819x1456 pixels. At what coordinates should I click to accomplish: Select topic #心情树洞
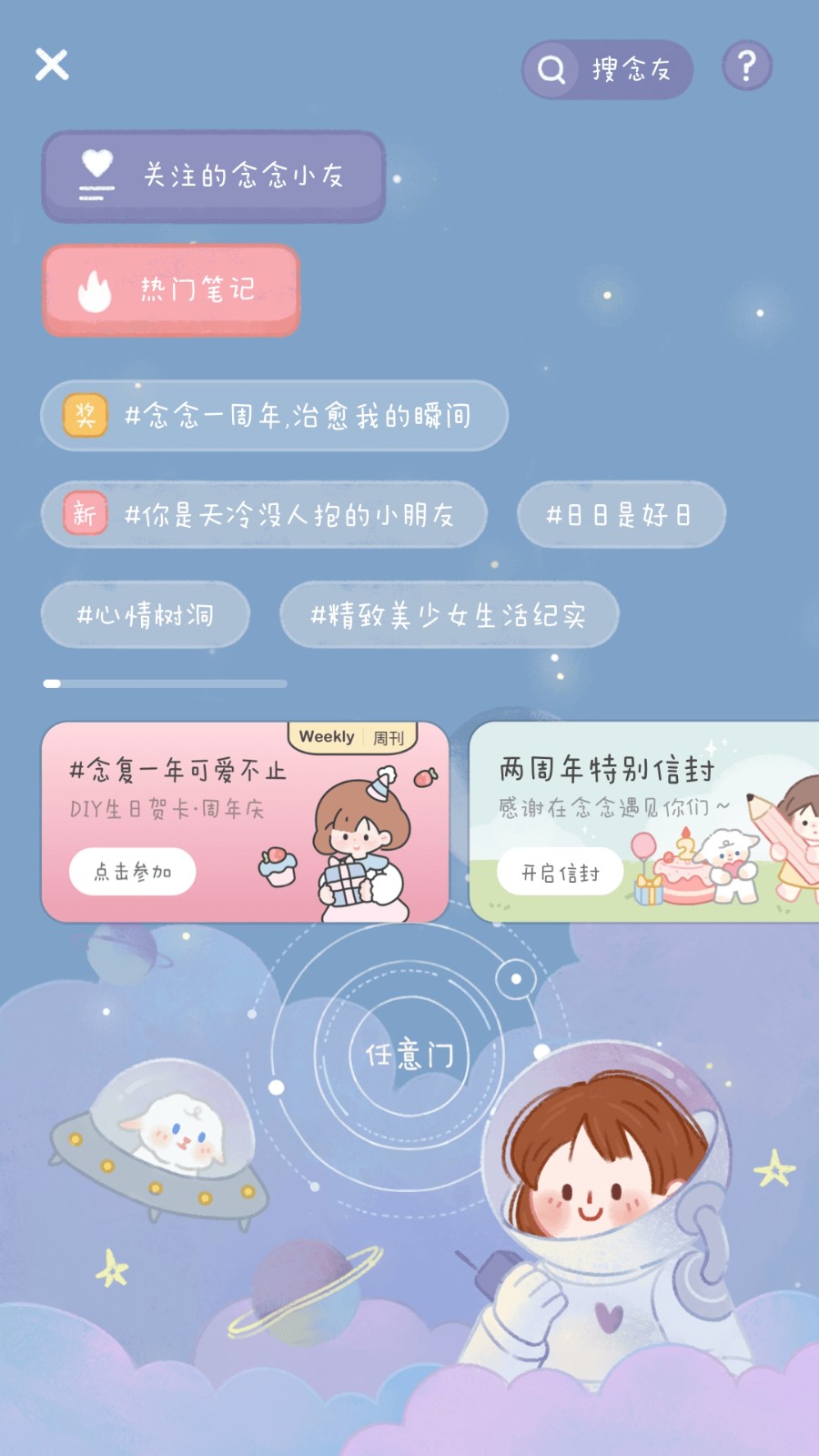(x=146, y=615)
